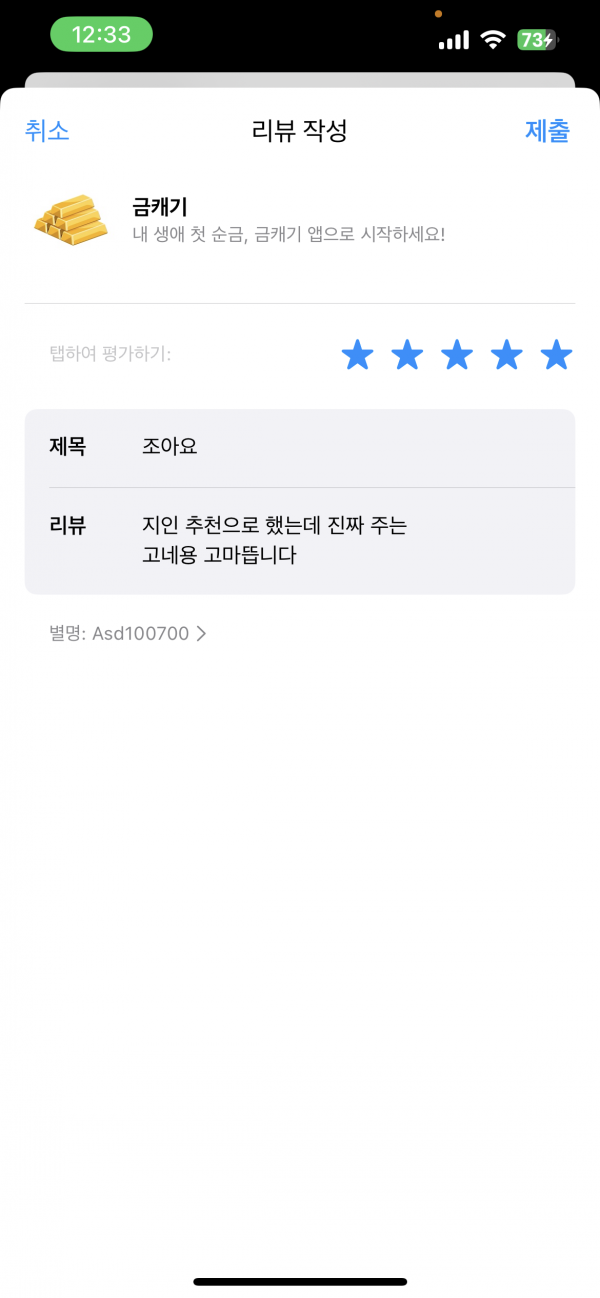Submit the review with 제출
The image size is (600, 1298).
(547, 131)
